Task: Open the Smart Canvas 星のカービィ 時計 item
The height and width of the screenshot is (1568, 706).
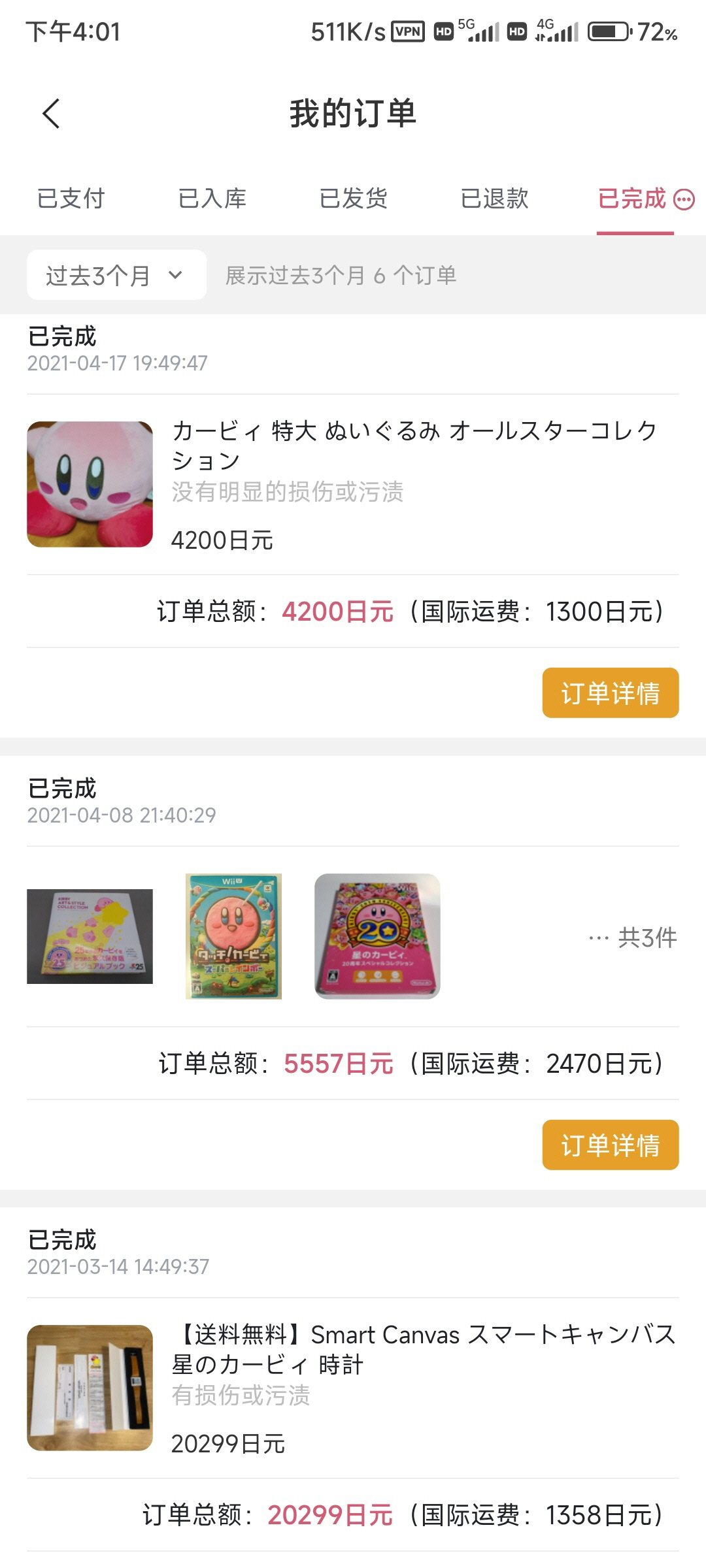Action: pyautogui.click(x=424, y=1349)
